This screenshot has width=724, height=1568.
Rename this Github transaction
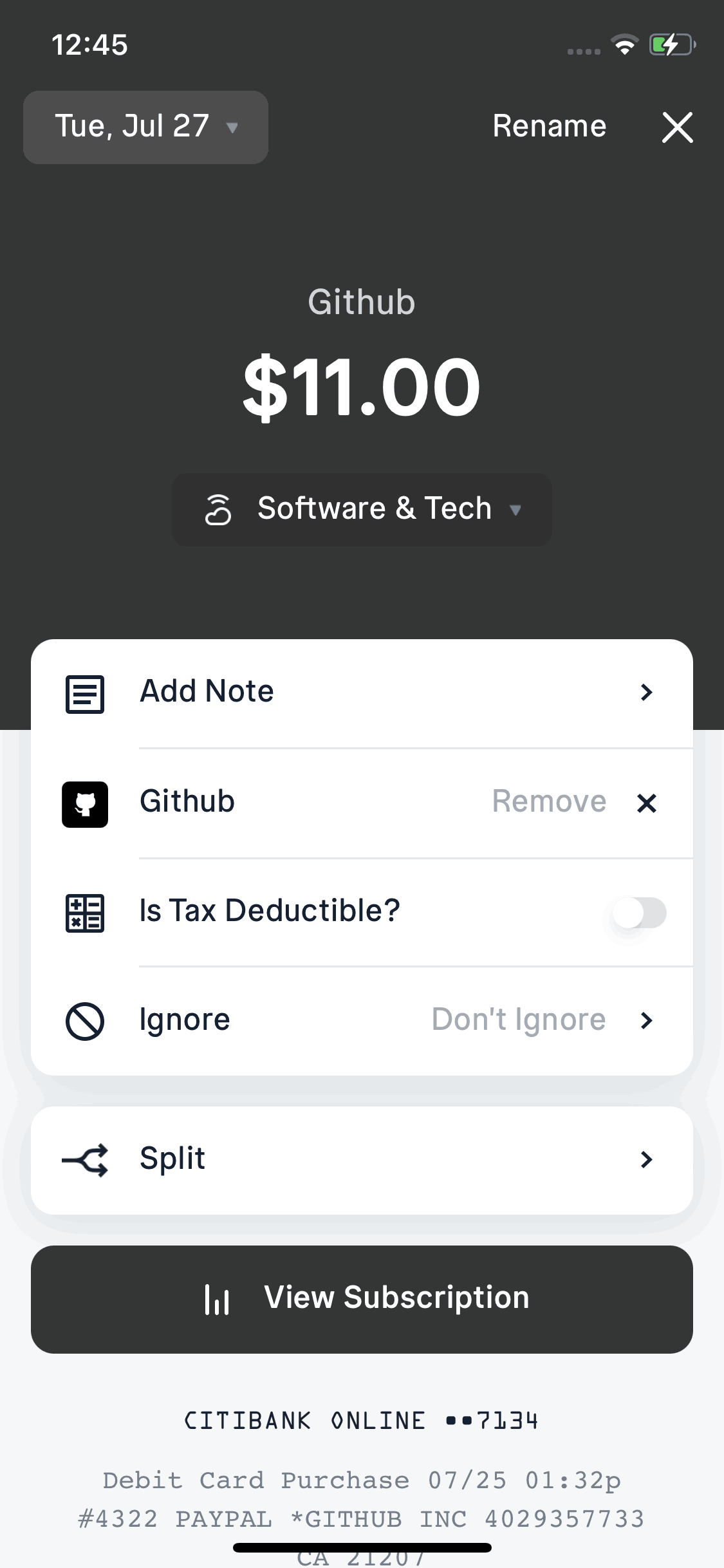point(549,126)
